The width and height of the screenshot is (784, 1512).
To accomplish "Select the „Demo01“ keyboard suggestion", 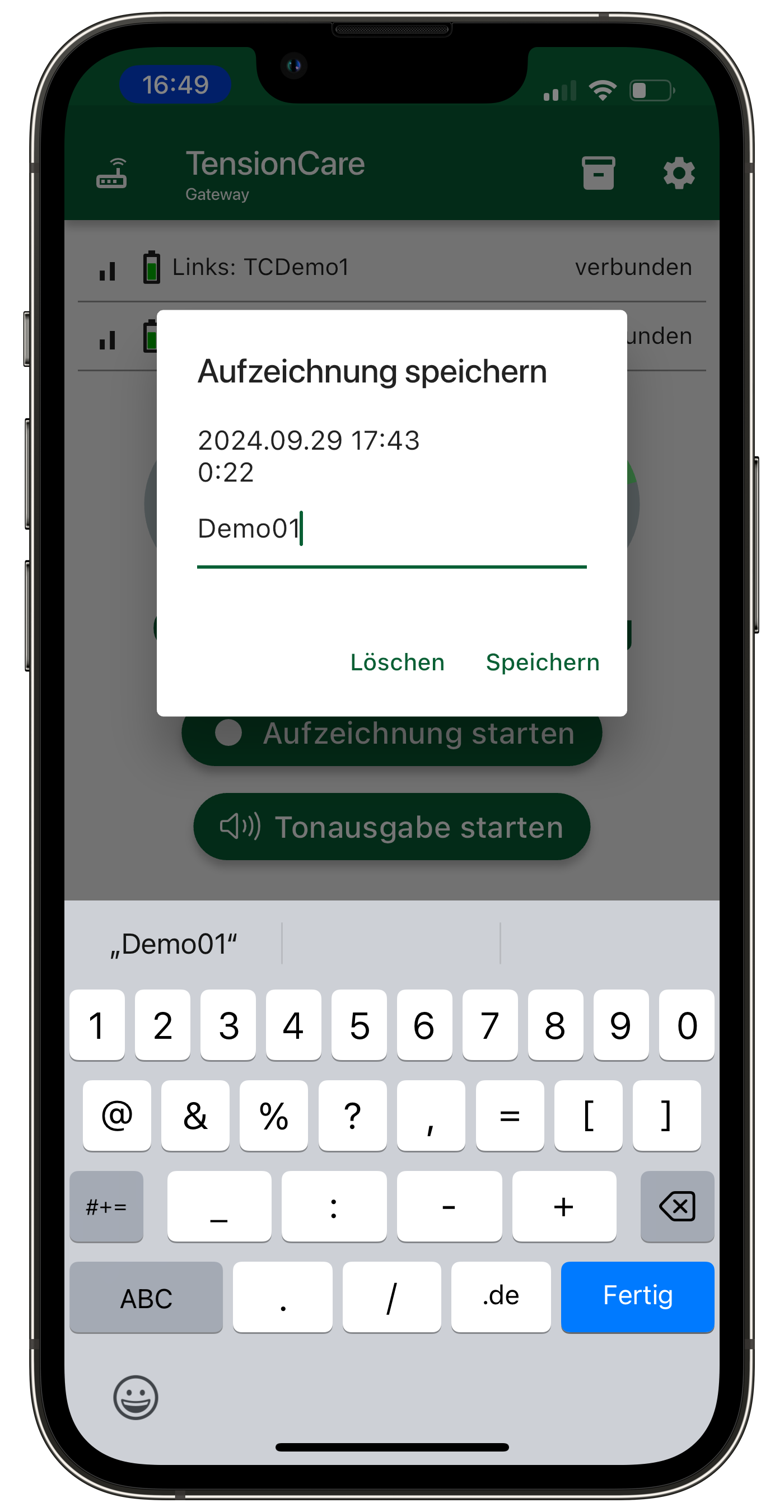I will coord(174,944).
